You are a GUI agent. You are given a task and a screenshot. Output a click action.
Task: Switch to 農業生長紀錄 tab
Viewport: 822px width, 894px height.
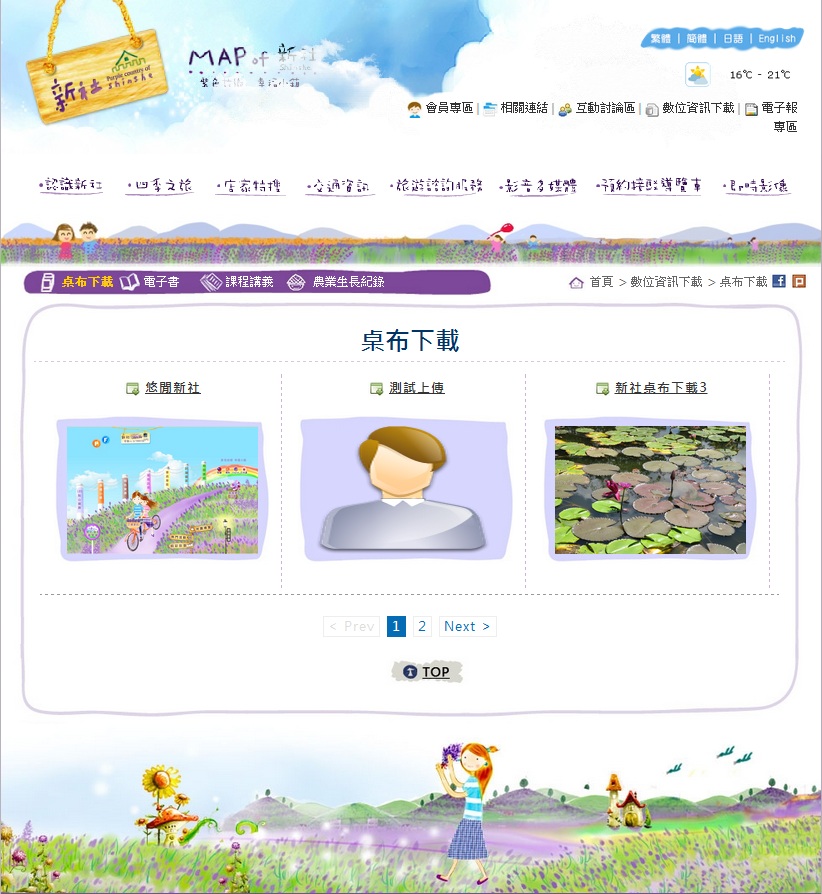pos(347,282)
